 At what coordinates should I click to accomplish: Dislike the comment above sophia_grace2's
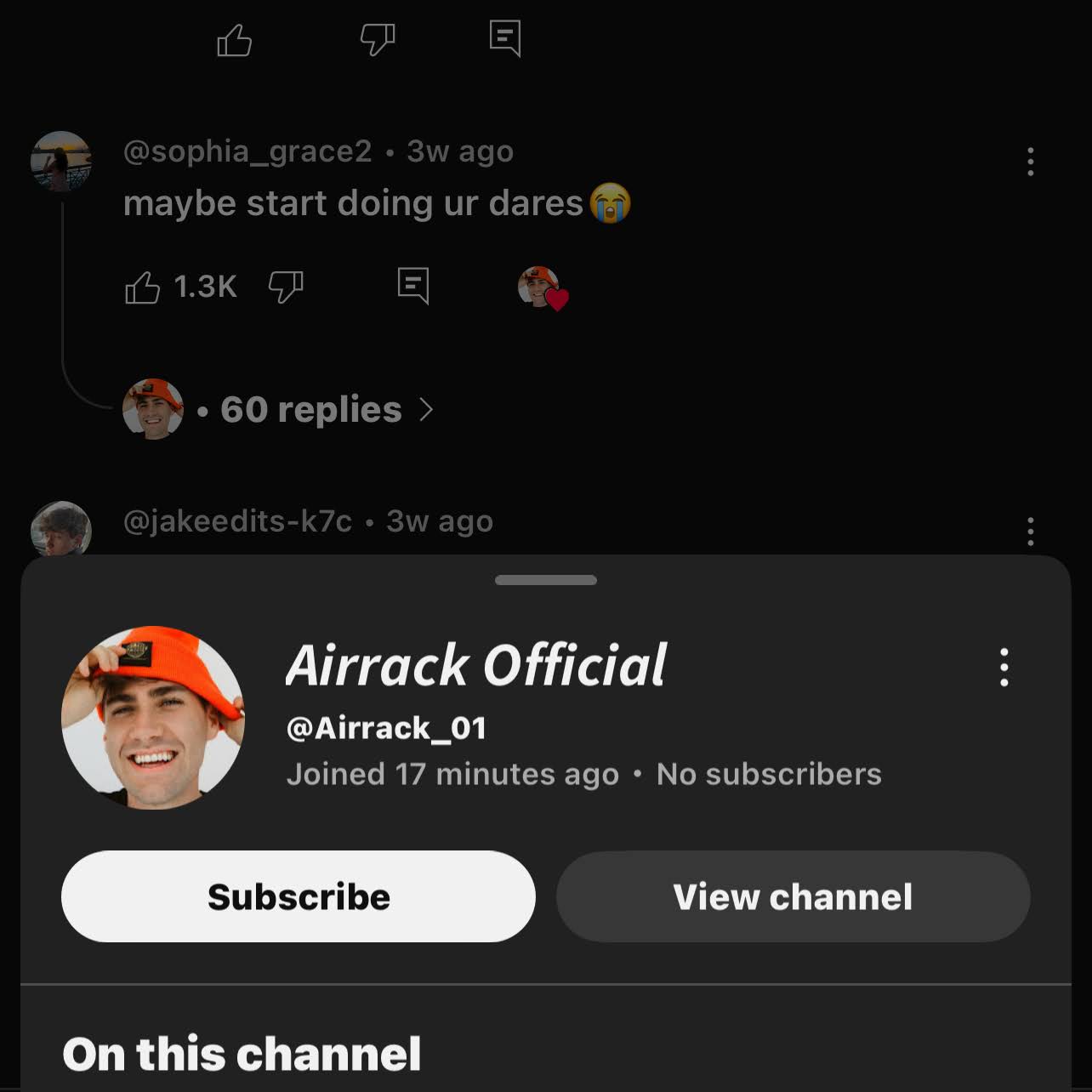click(378, 39)
